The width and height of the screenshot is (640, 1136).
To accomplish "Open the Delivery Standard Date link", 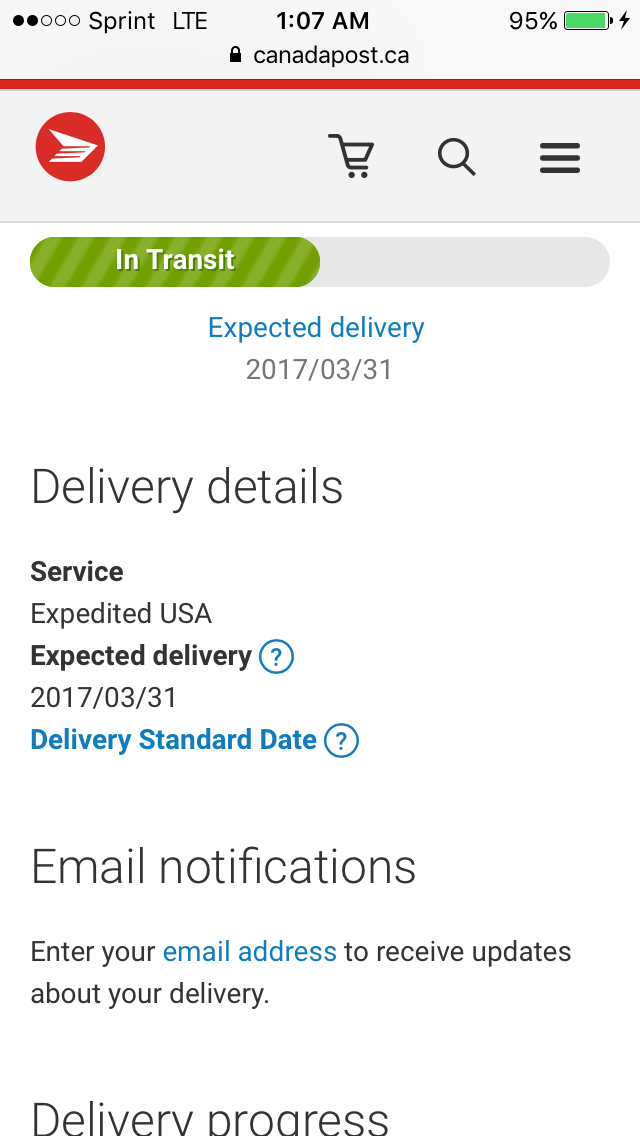I will 174,740.
